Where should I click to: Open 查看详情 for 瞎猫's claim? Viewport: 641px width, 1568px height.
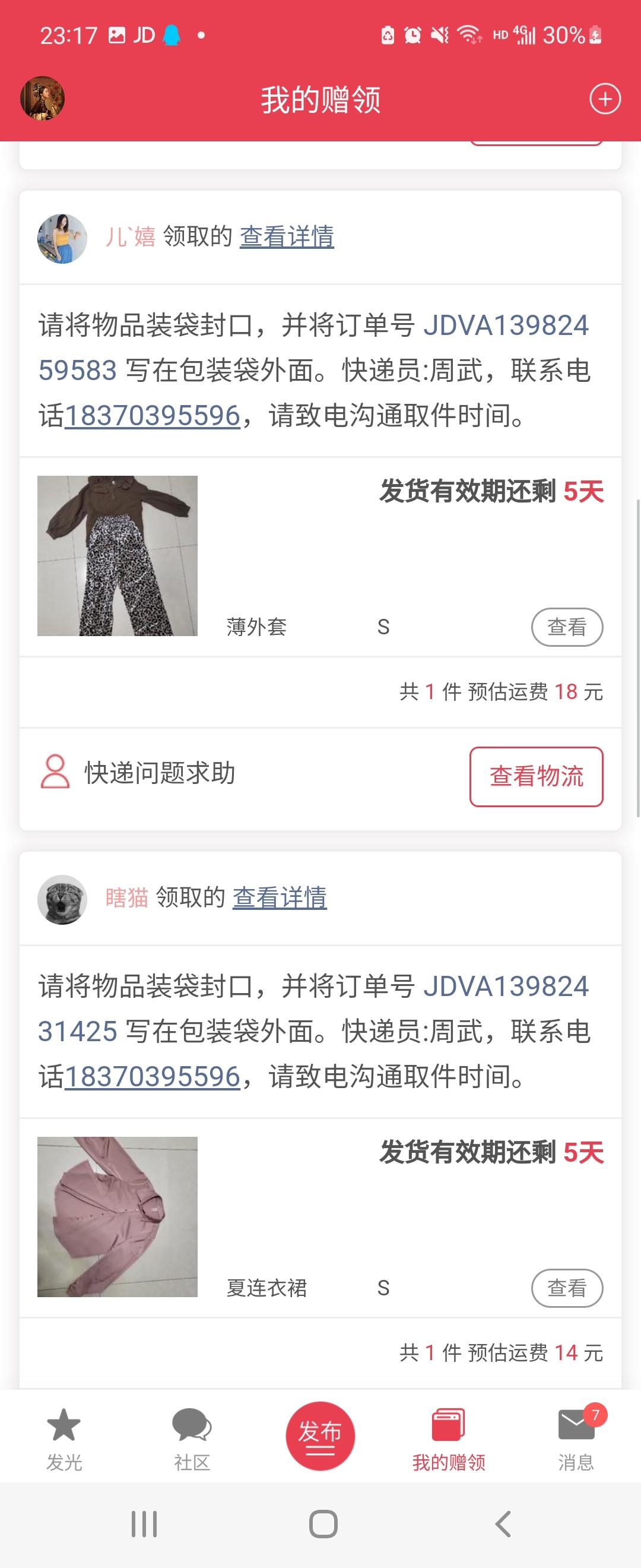pyautogui.click(x=280, y=898)
